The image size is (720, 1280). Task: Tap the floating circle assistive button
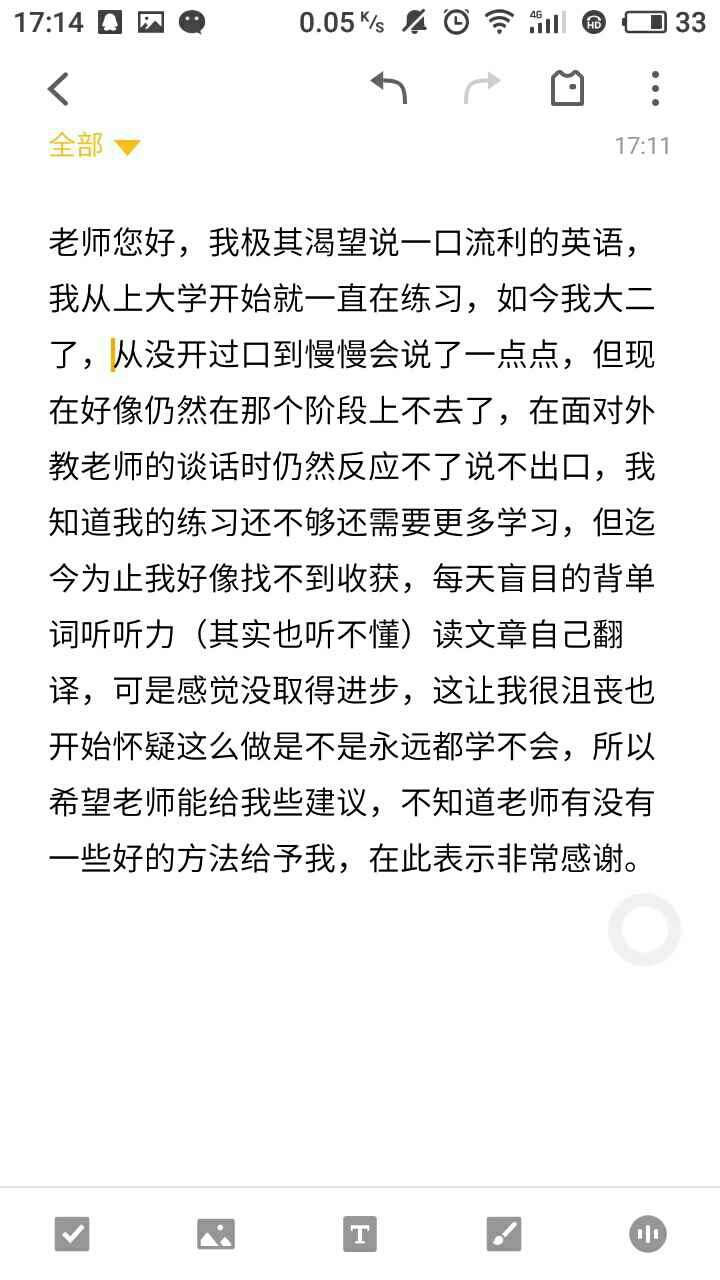(645, 929)
